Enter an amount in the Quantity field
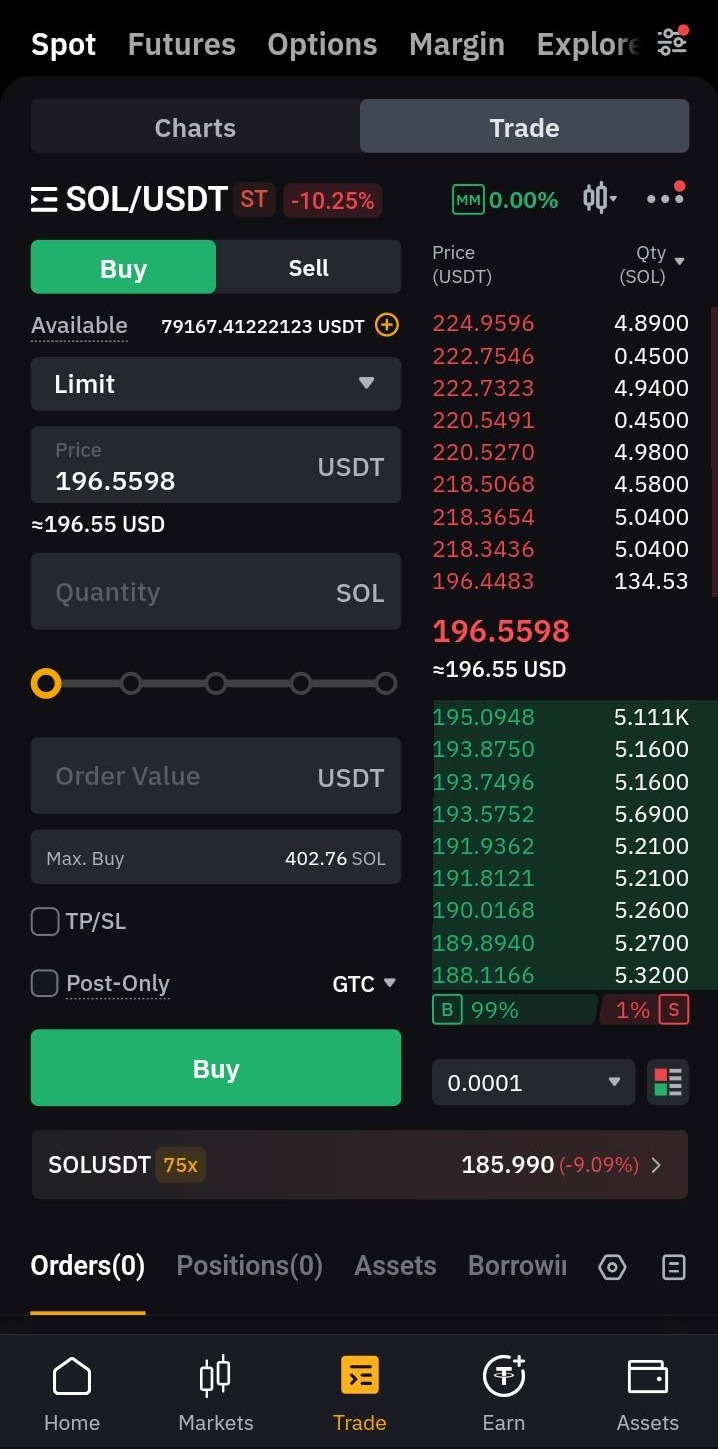The width and height of the screenshot is (718, 1449). 216,592
